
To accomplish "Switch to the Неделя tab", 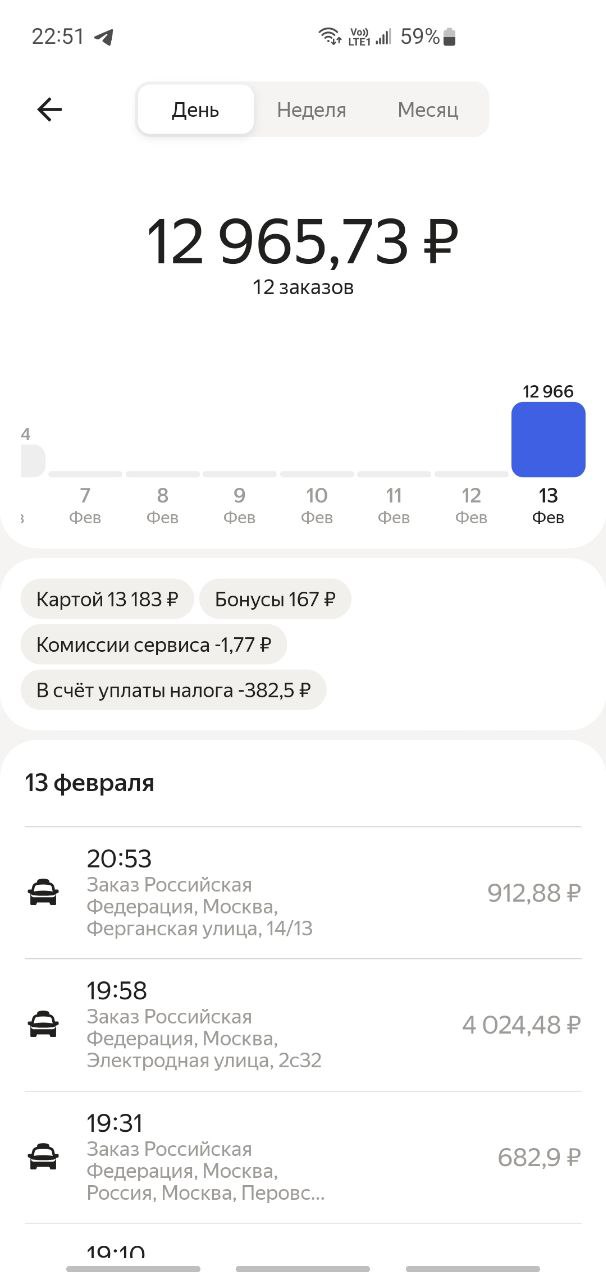I will pos(311,110).
